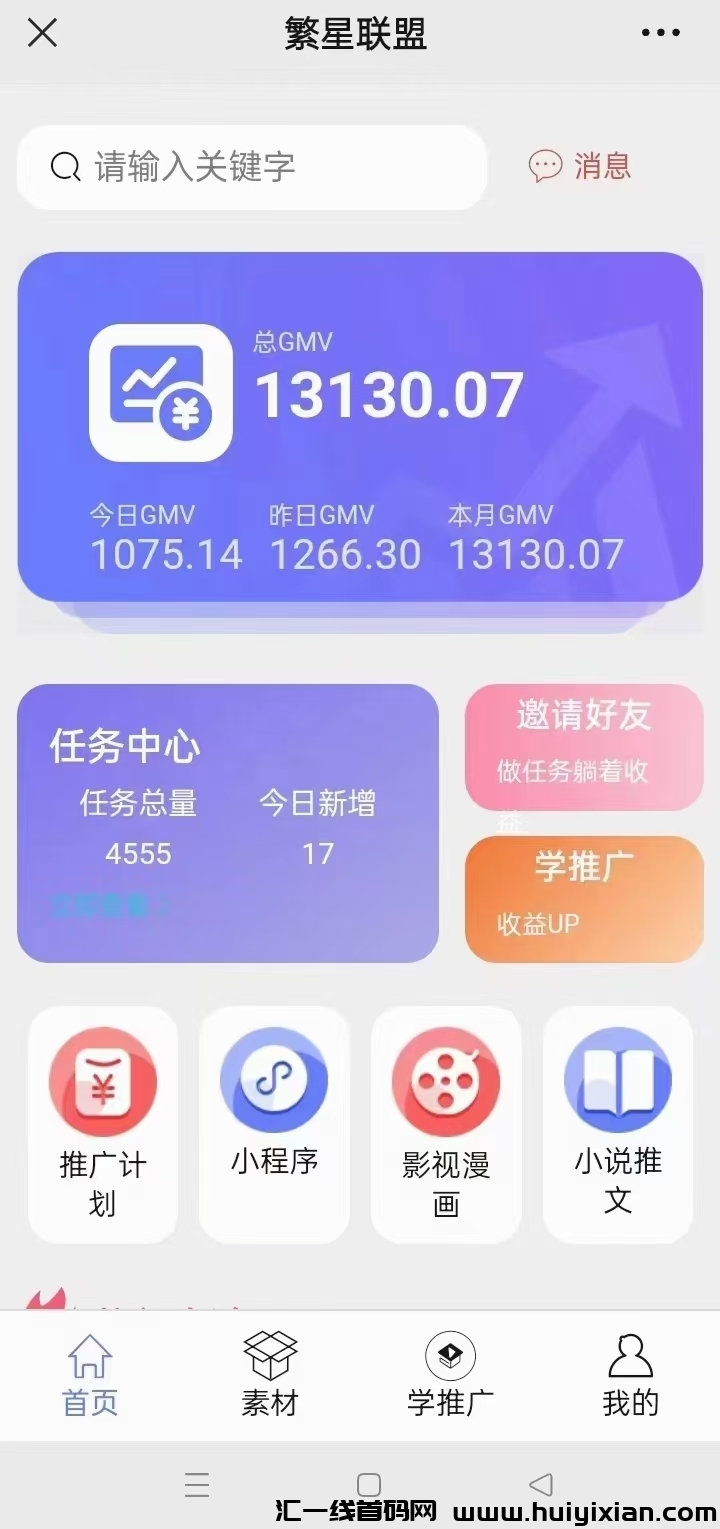Tap the 学推广 收益UP orange card

(583, 898)
